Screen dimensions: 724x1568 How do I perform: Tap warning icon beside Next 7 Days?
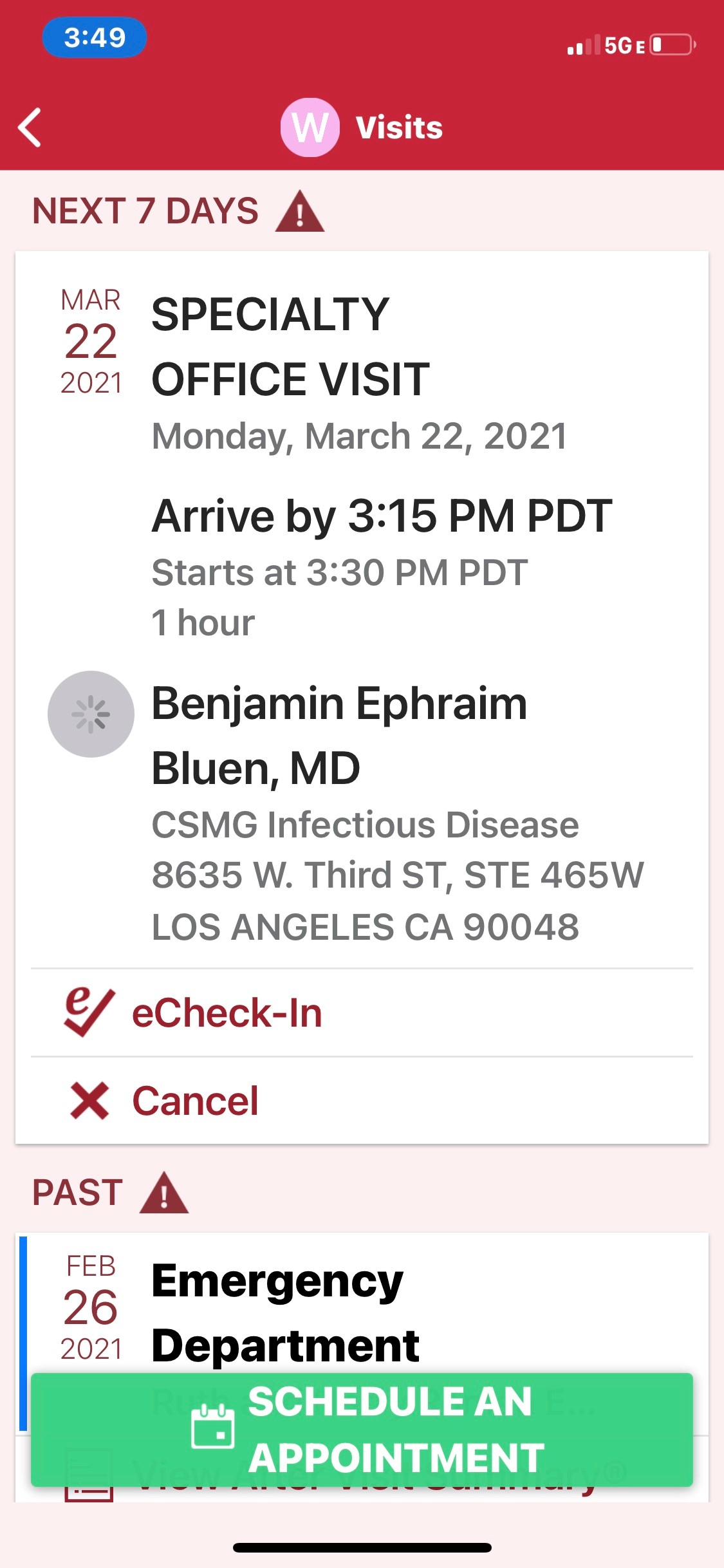coord(300,212)
